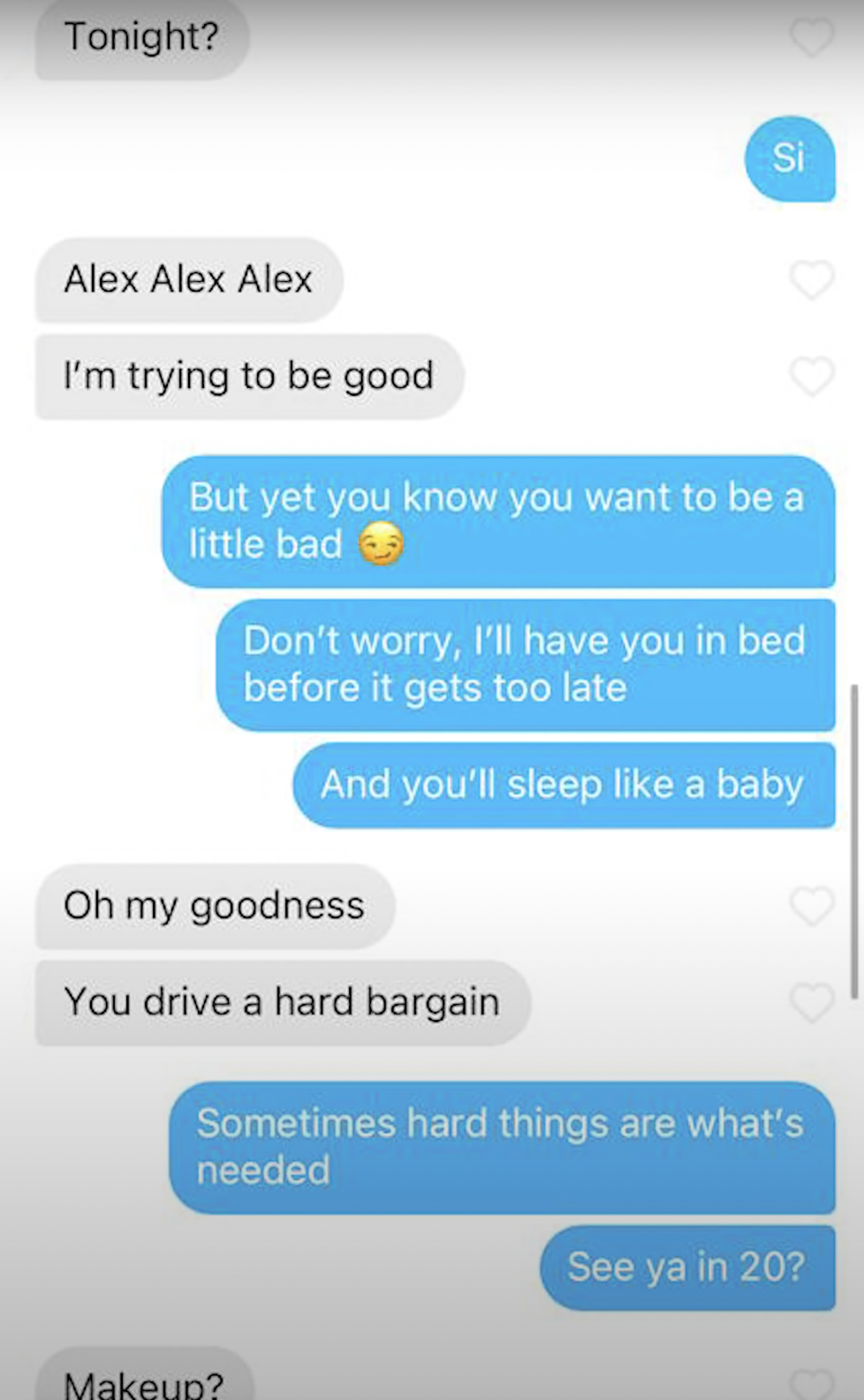This screenshot has width=864, height=1400.
Task: Like the "I'm trying to be good" message
Action: [x=811, y=377]
